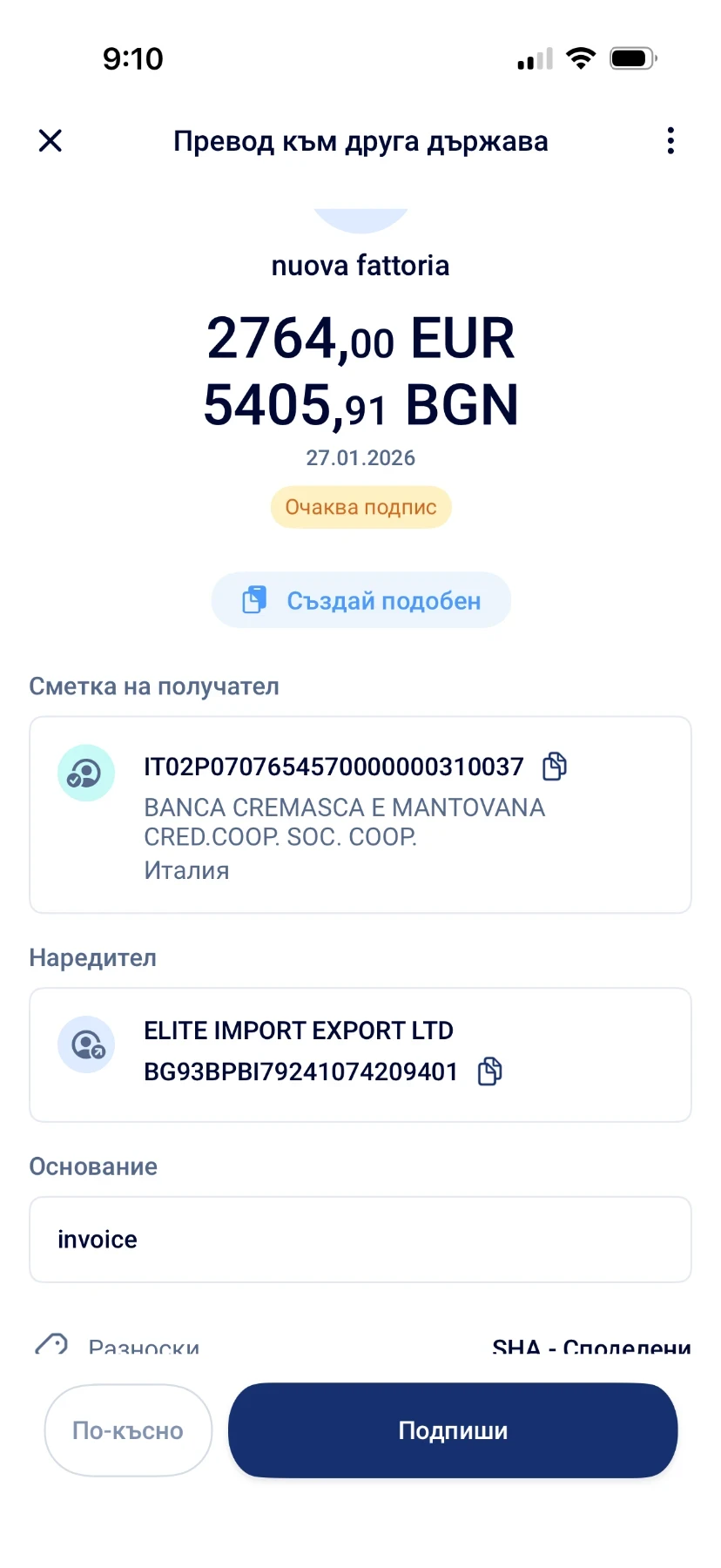The width and height of the screenshot is (721, 1568).
Task: Copy the ELITE IMPORT EXPORT sender IBAN
Action: click(490, 1071)
